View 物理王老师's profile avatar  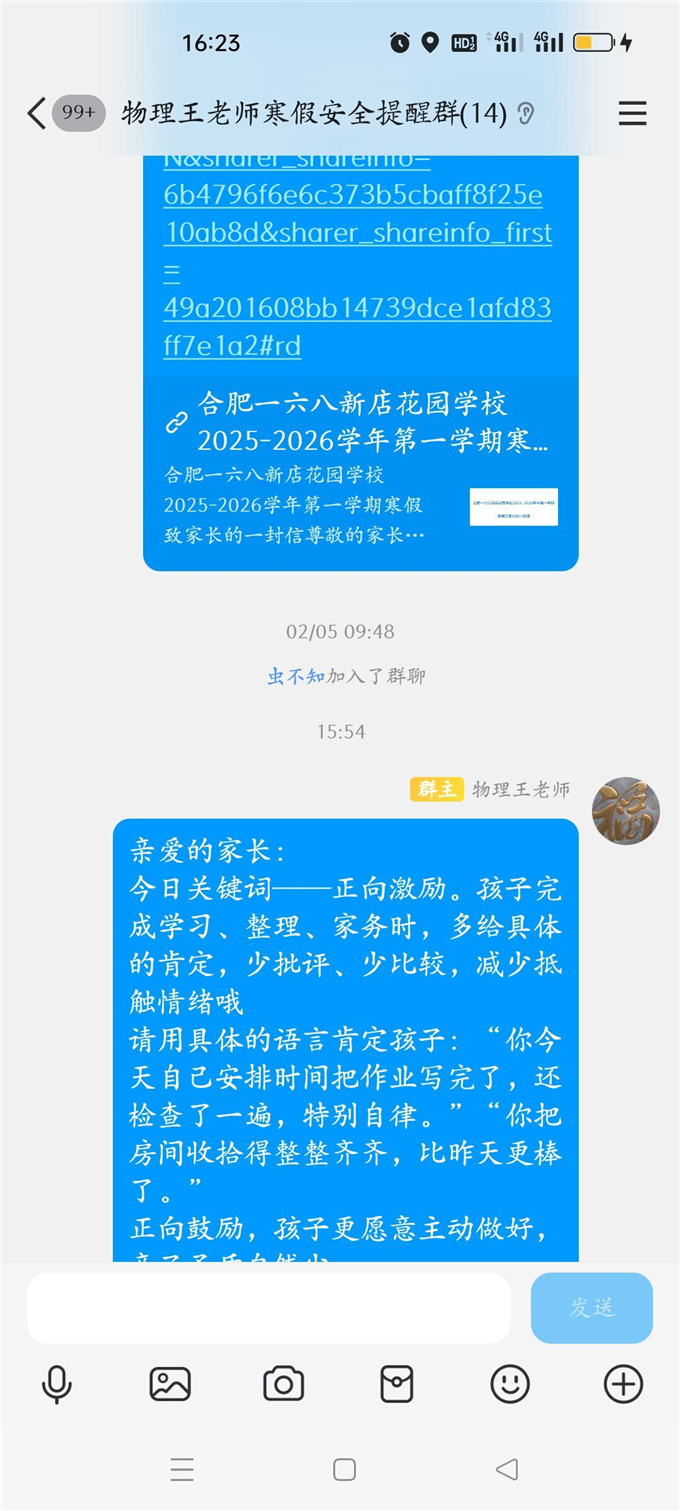point(625,811)
